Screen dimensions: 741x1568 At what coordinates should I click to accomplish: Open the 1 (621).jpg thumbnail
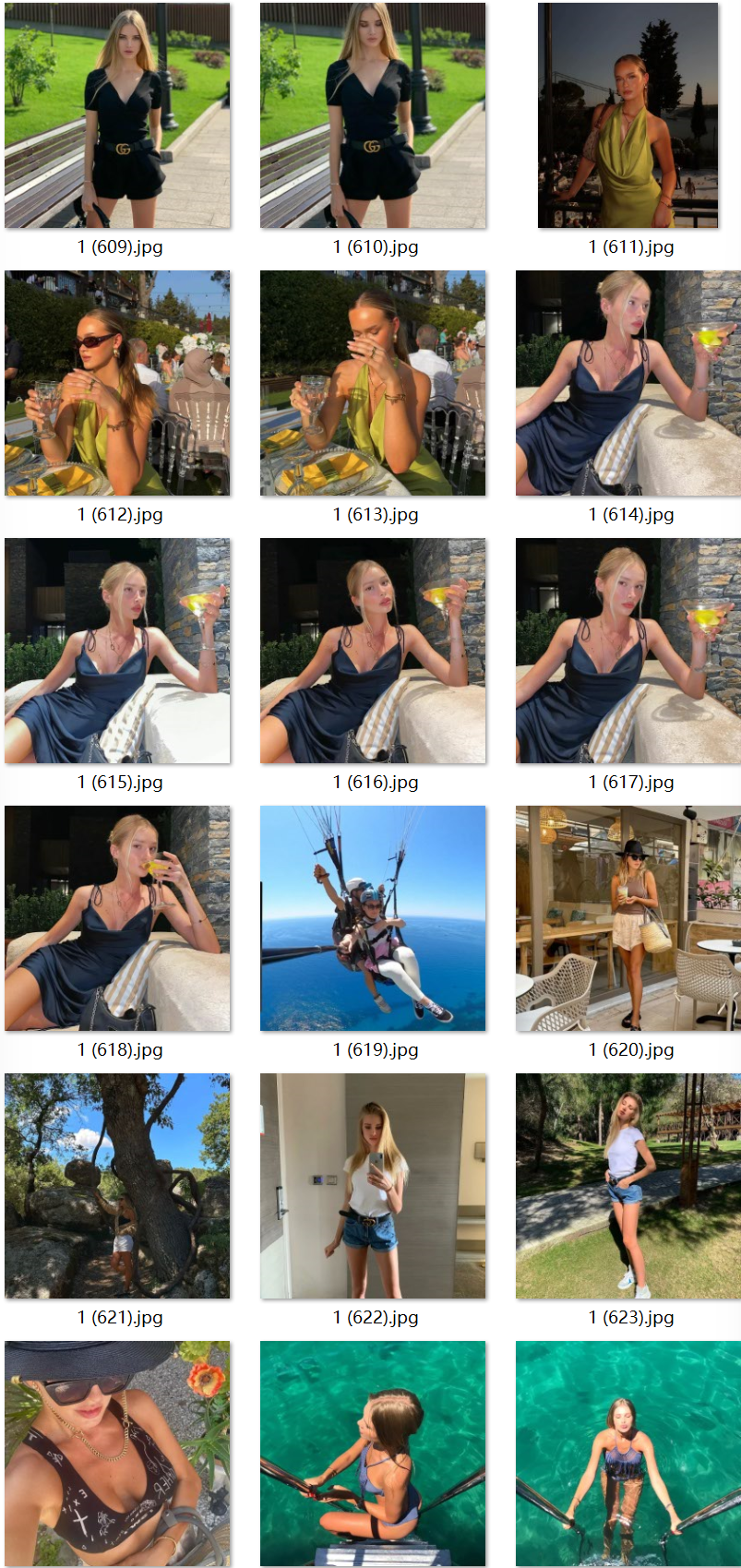pos(117,1186)
